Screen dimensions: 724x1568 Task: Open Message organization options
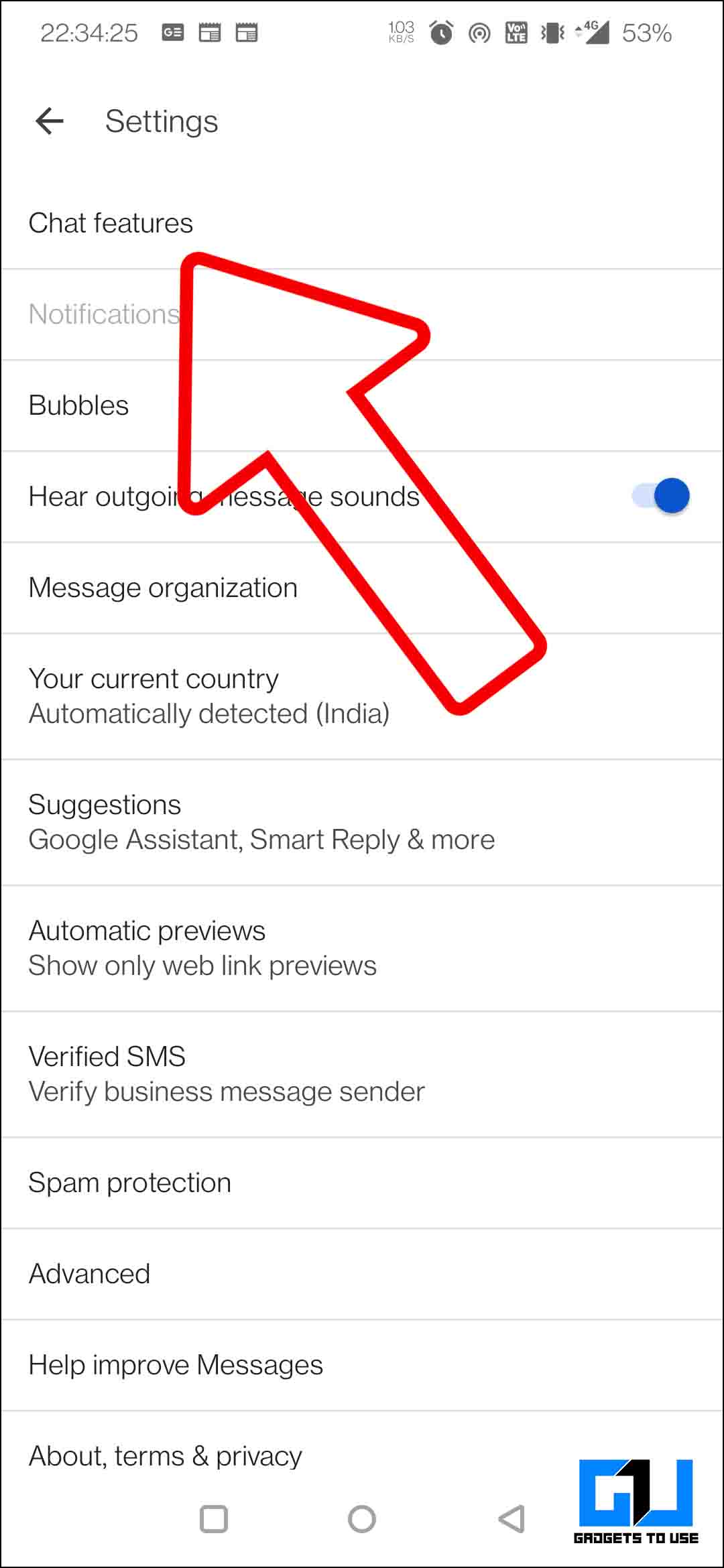point(163,587)
